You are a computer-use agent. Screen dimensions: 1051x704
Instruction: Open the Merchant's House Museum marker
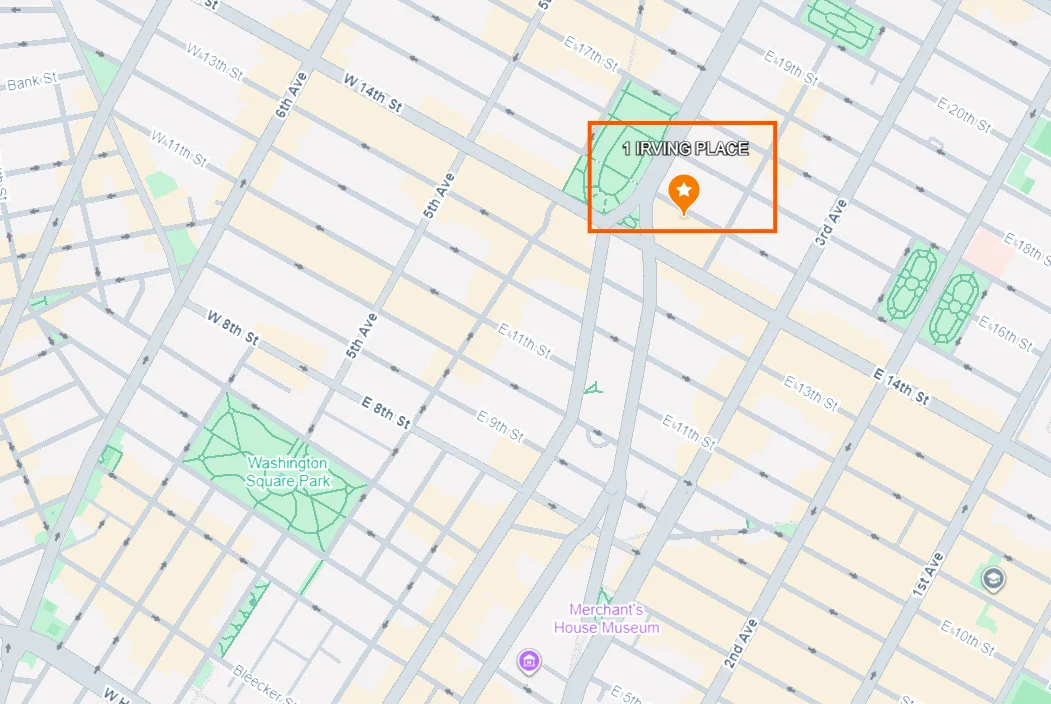[529, 661]
